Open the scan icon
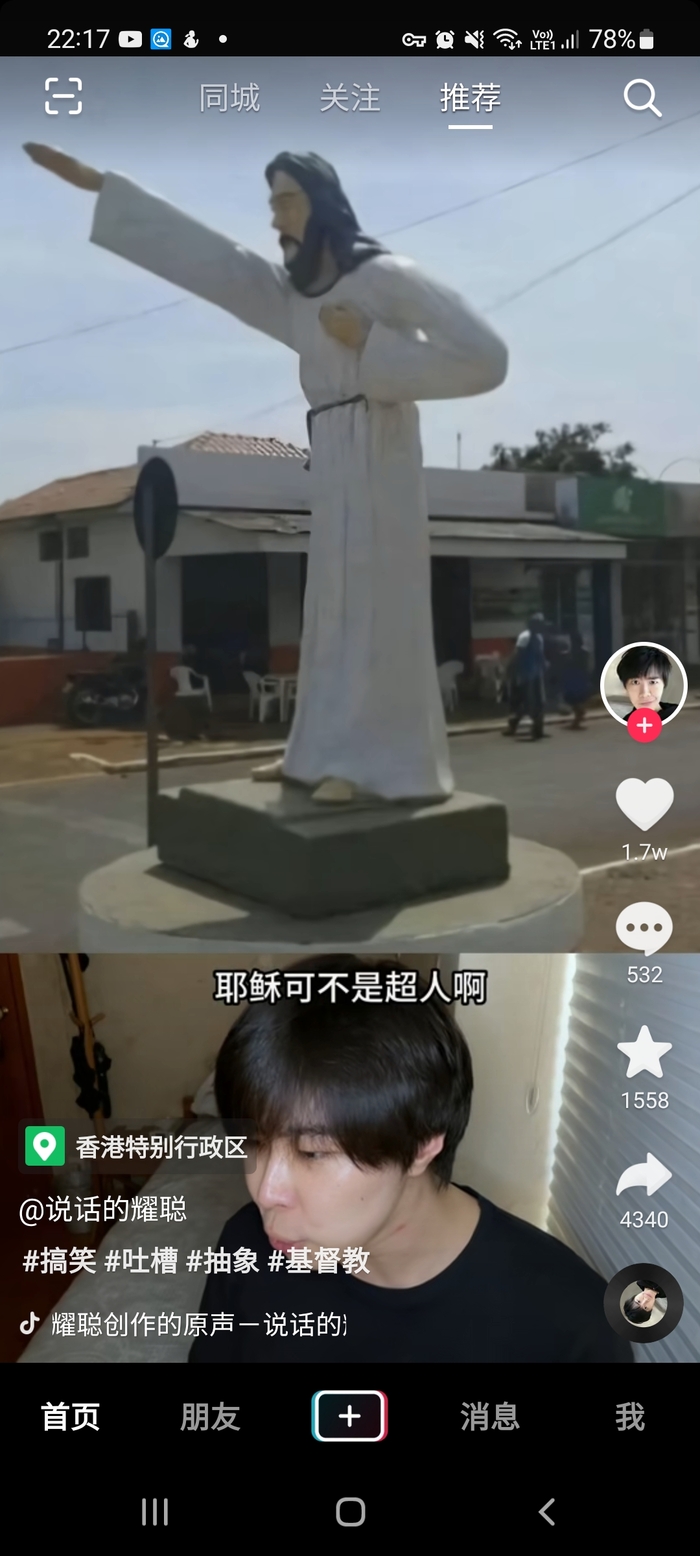 (x=63, y=97)
